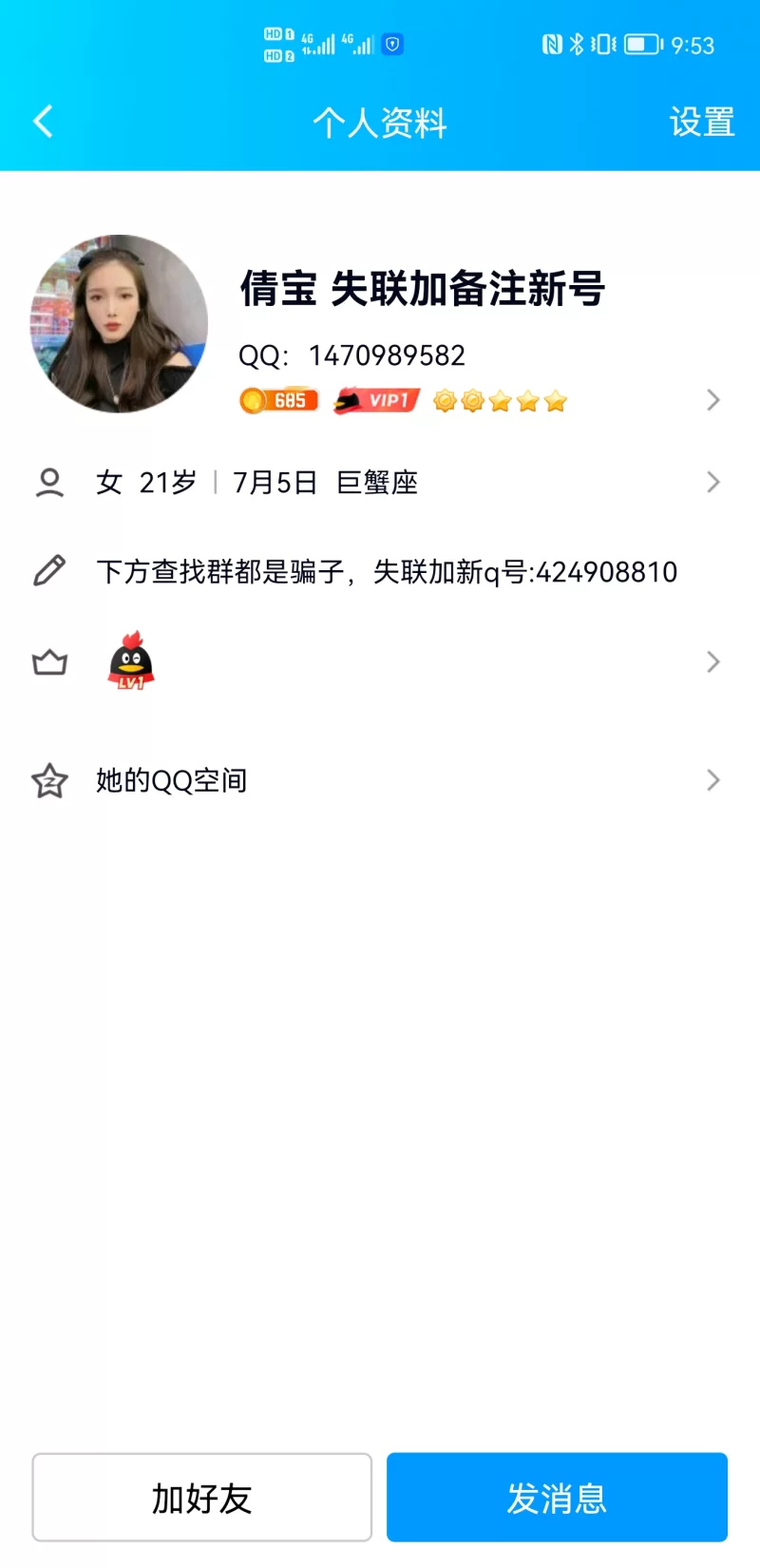Open the 女 21岁 巨蟹座 details row
This screenshot has height=1568, width=760.
pyautogui.click(x=378, y=483)
